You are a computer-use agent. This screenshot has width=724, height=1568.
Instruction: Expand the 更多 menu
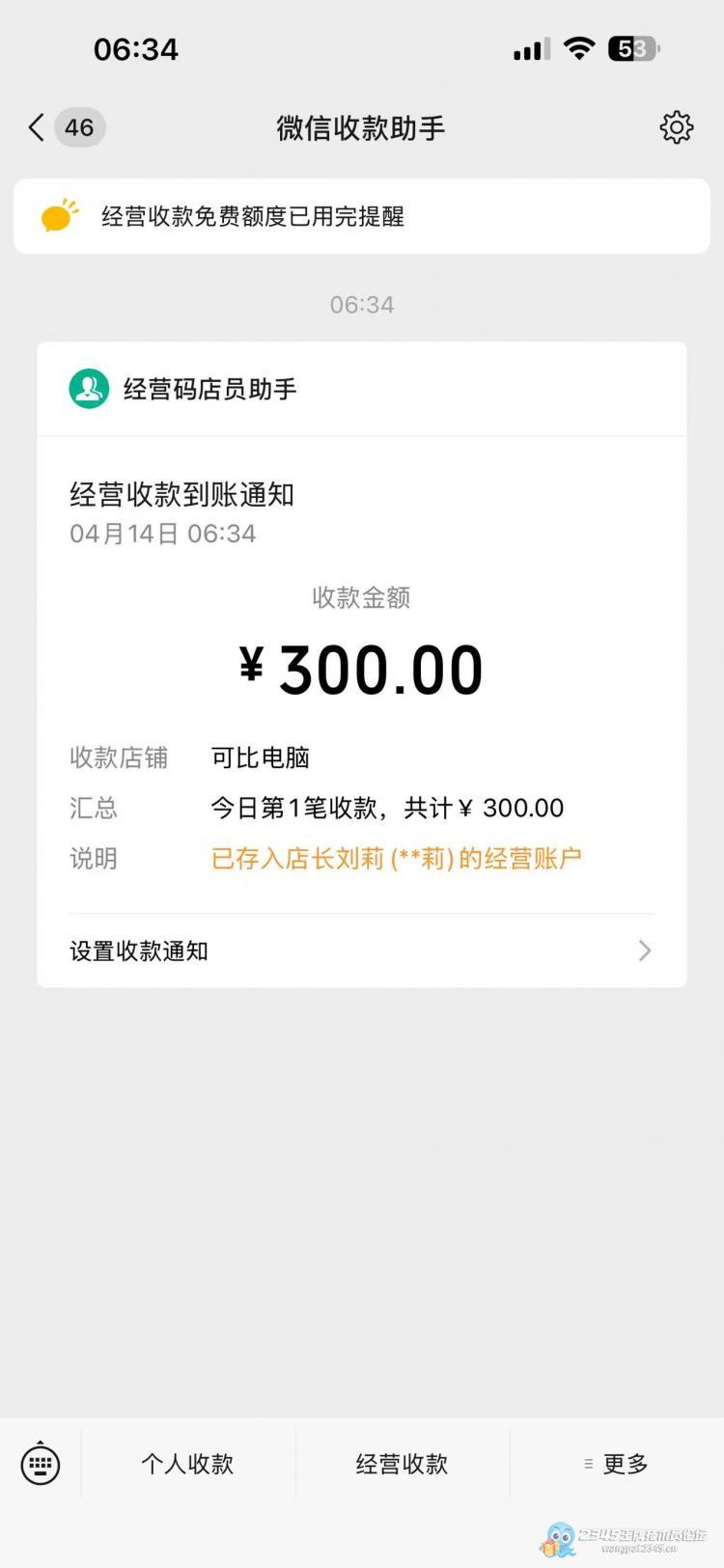[616, 1464]
